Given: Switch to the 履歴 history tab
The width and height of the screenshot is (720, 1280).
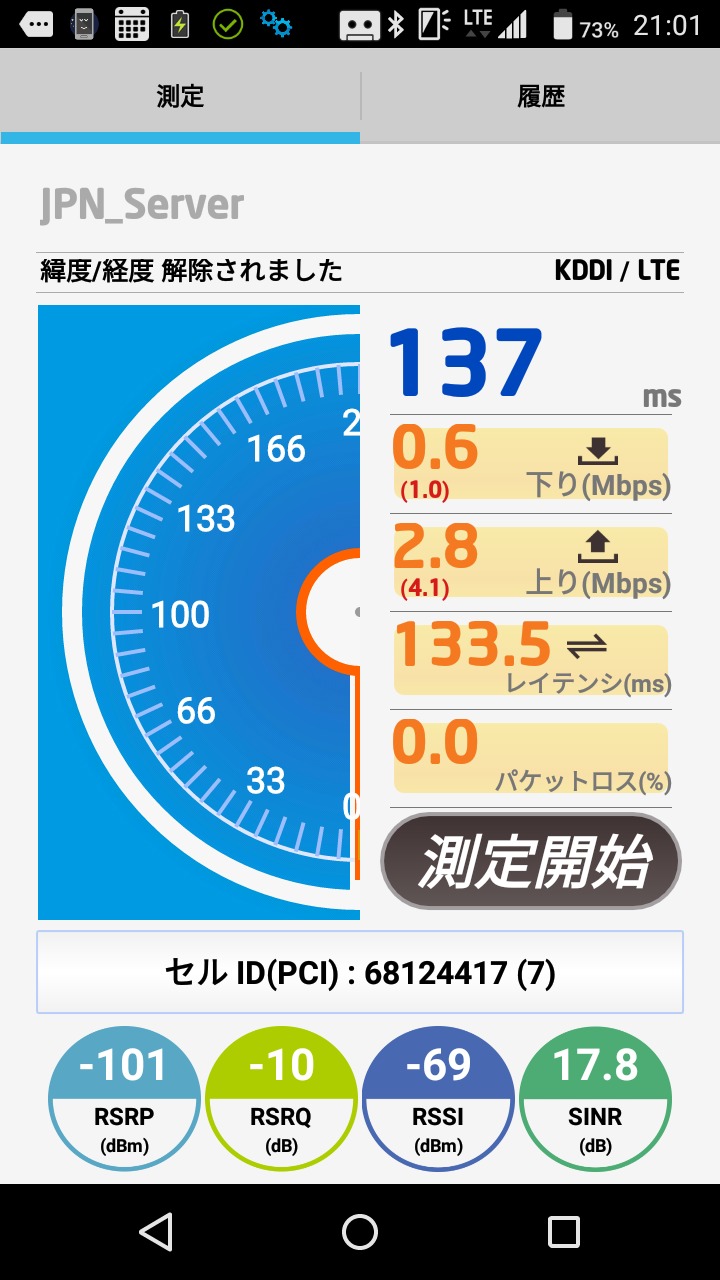Looking at the screenshot, I should click(x=541, y=96).
